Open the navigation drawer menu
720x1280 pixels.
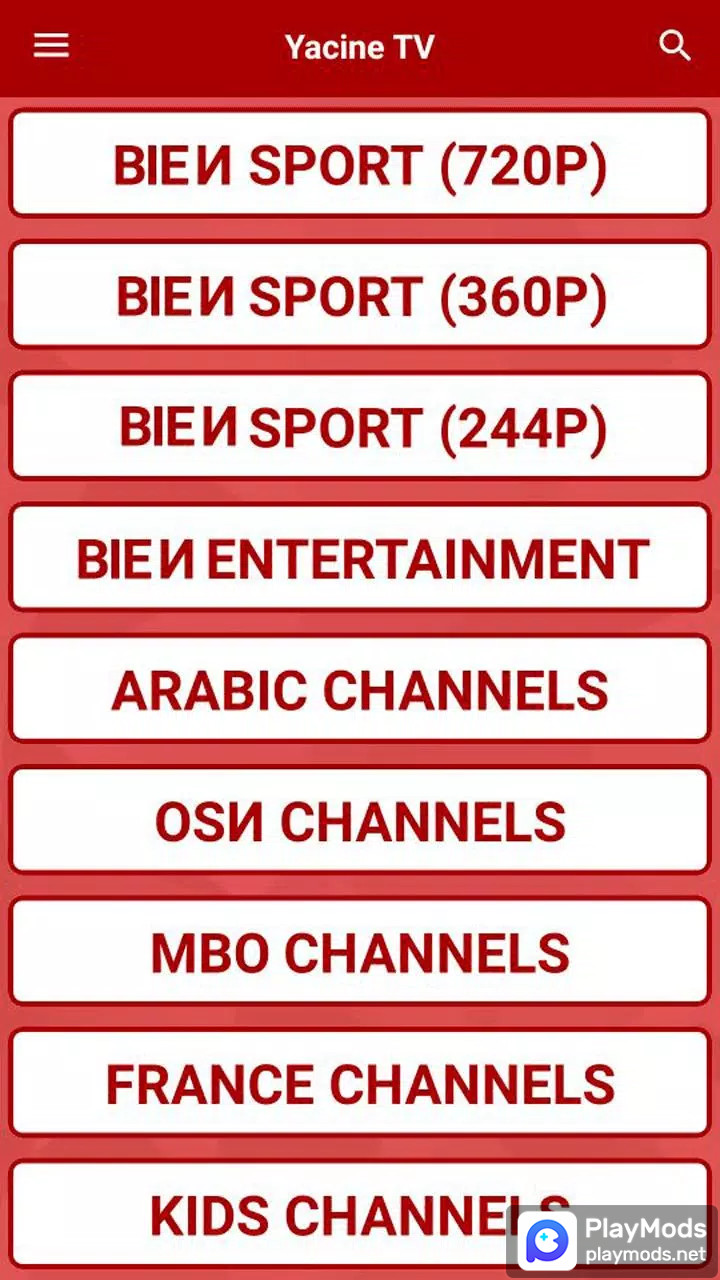pyautogui.click(x=50, y=46)
